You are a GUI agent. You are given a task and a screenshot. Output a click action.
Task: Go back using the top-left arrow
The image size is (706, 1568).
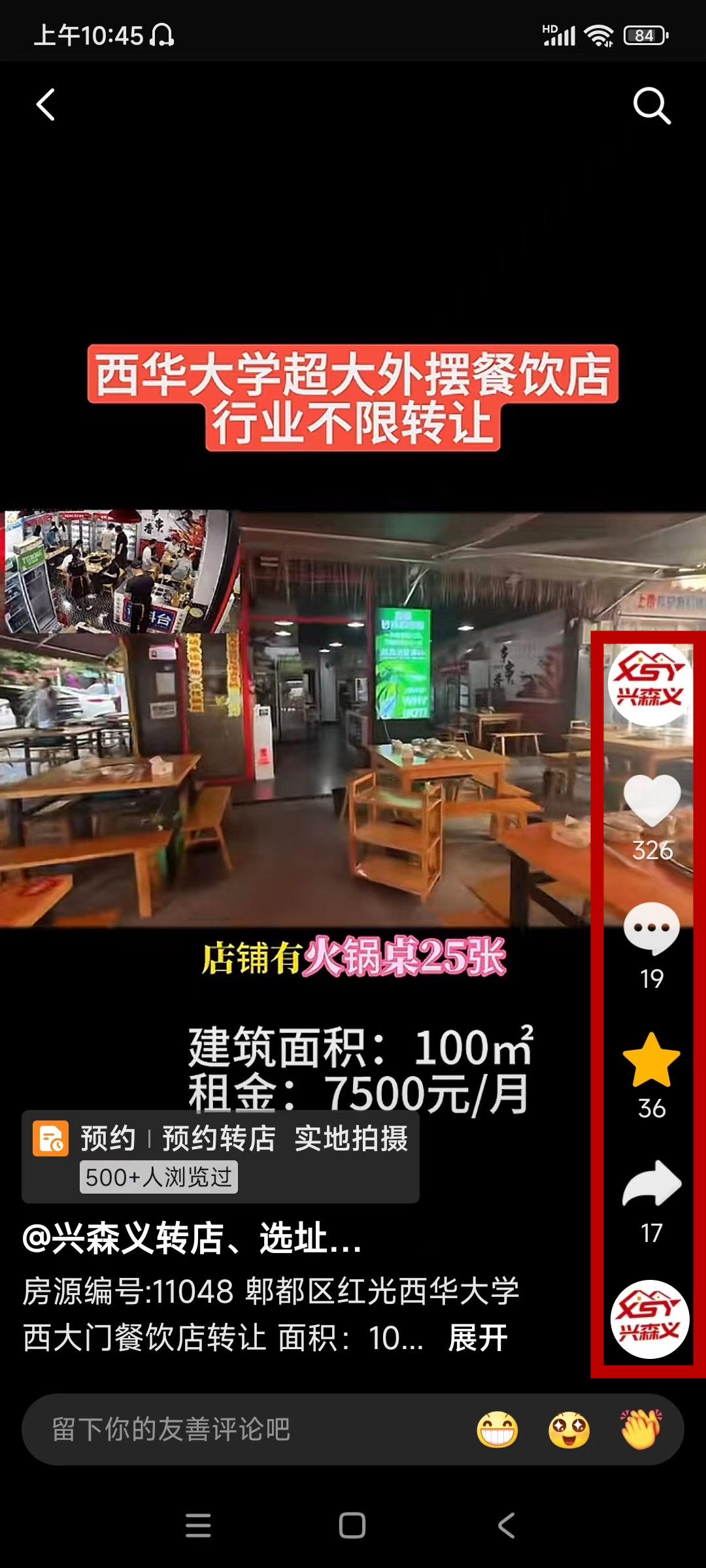pos(45,105)
